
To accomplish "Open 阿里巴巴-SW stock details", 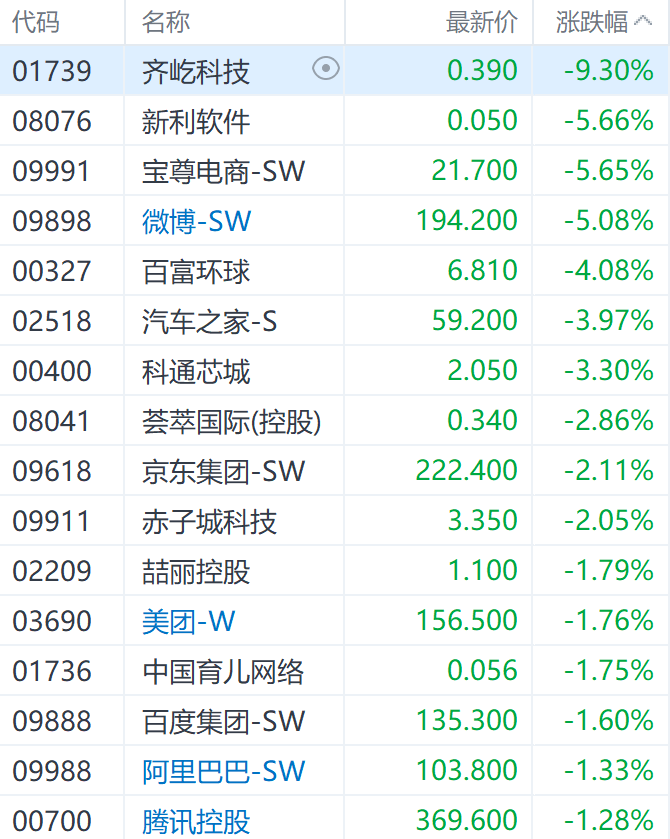I will [x=223, y=771].
